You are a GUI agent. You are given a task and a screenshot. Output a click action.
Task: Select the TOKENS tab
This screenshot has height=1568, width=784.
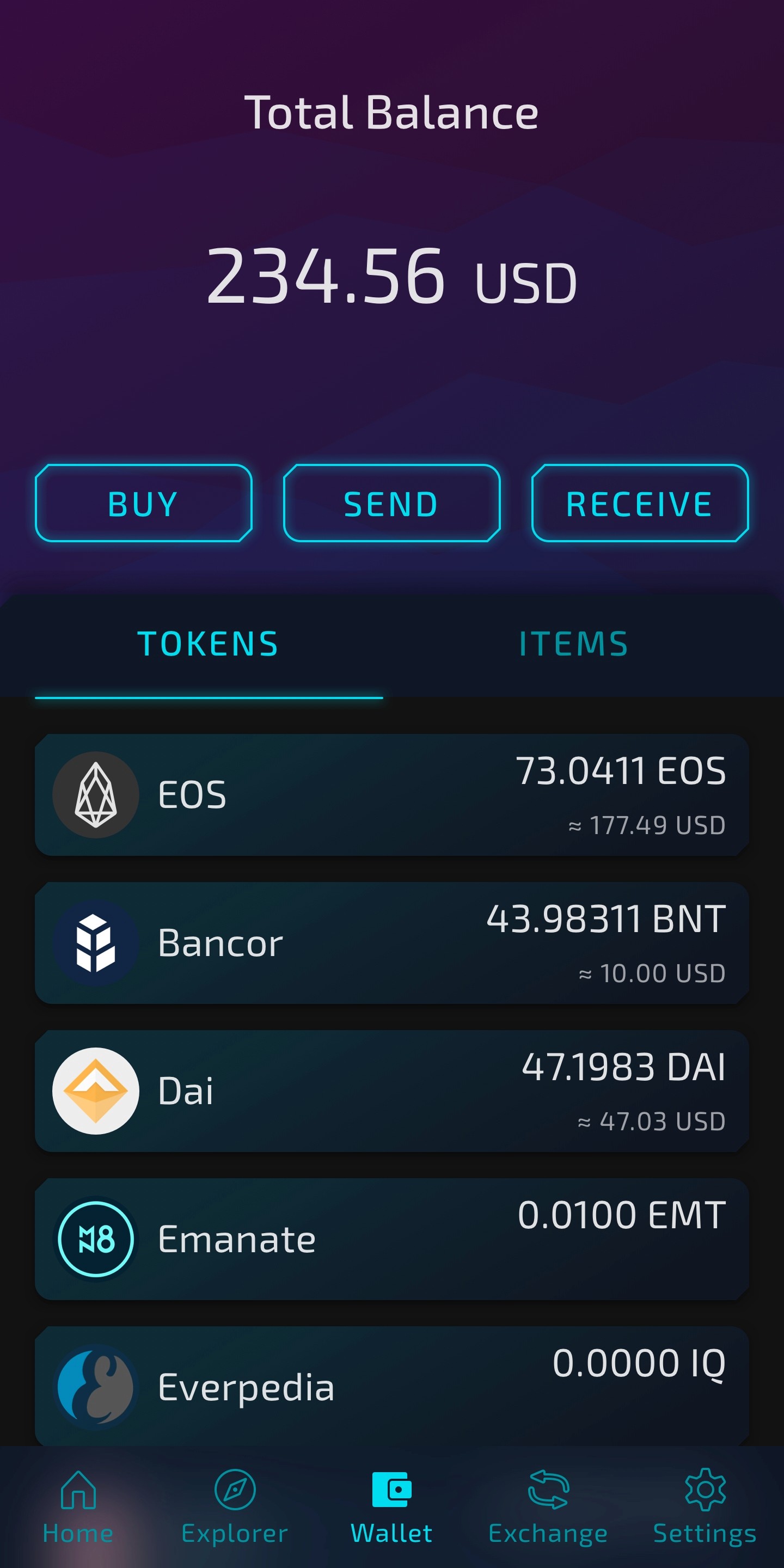click(x=208, y=644)
